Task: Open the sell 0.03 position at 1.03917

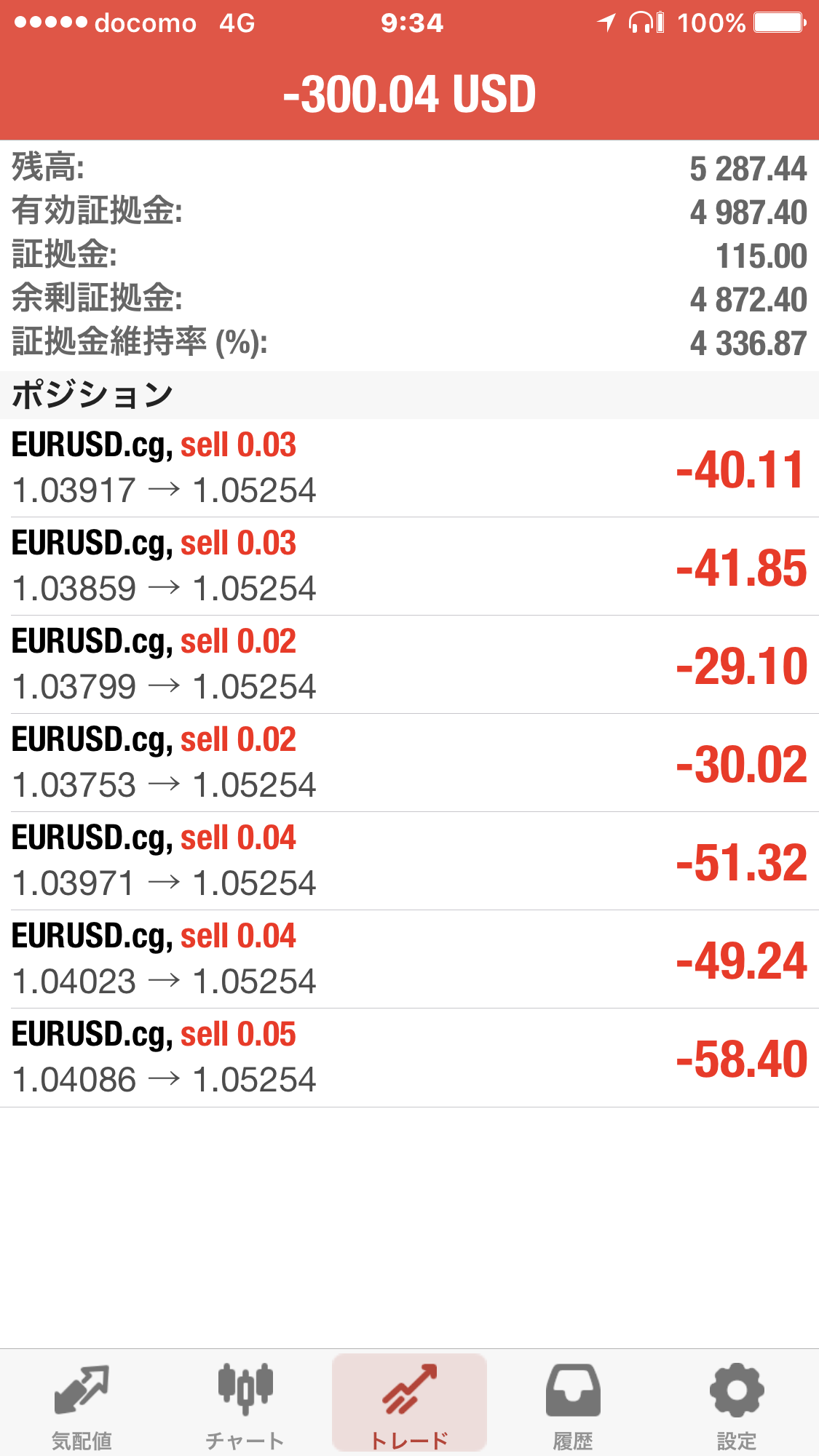Action: coord(409,468)
